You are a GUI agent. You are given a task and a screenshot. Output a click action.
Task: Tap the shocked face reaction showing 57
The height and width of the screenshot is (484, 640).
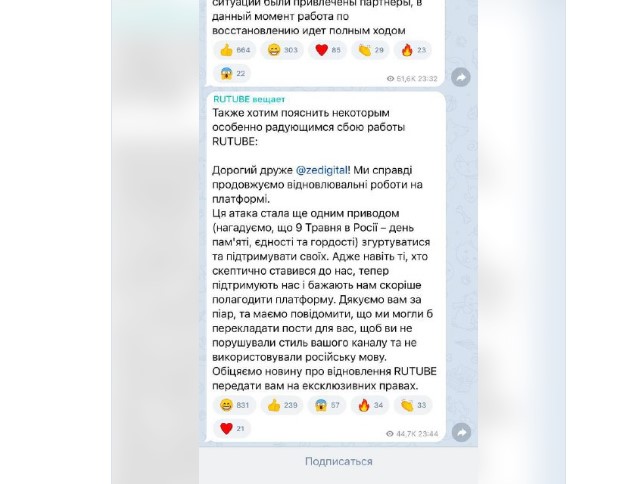[328, 405]
